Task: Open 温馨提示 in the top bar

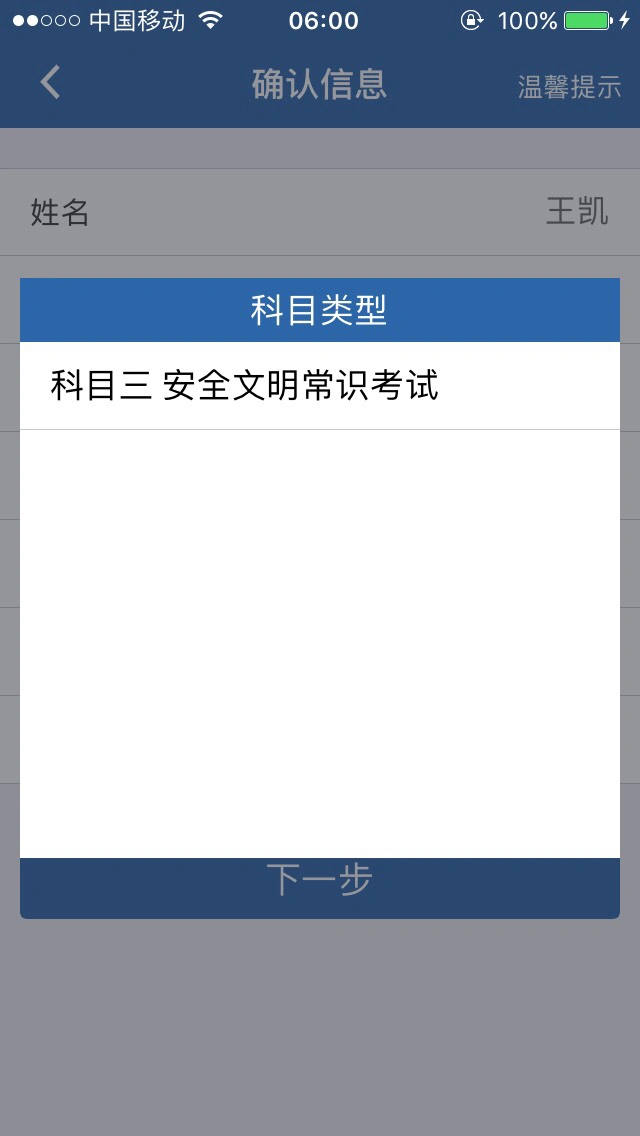Action: pos(569,86)
